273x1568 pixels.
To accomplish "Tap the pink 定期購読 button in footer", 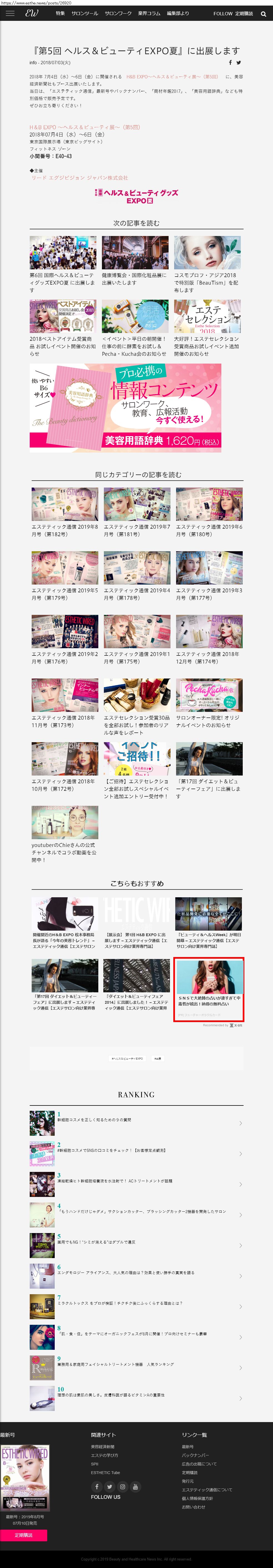I will pos(24,1535).
